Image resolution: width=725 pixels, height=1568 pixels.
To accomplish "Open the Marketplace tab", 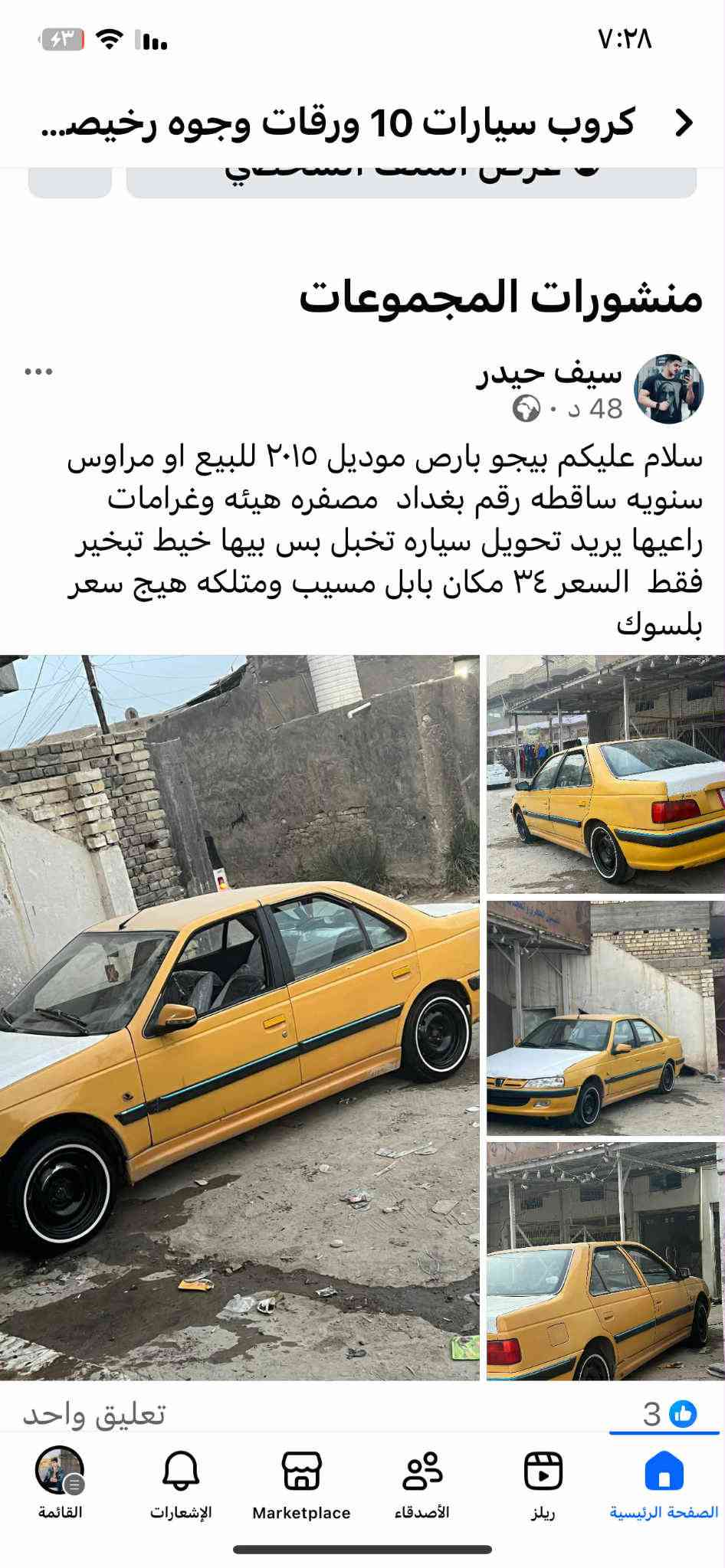I will tap(301, 1485).
